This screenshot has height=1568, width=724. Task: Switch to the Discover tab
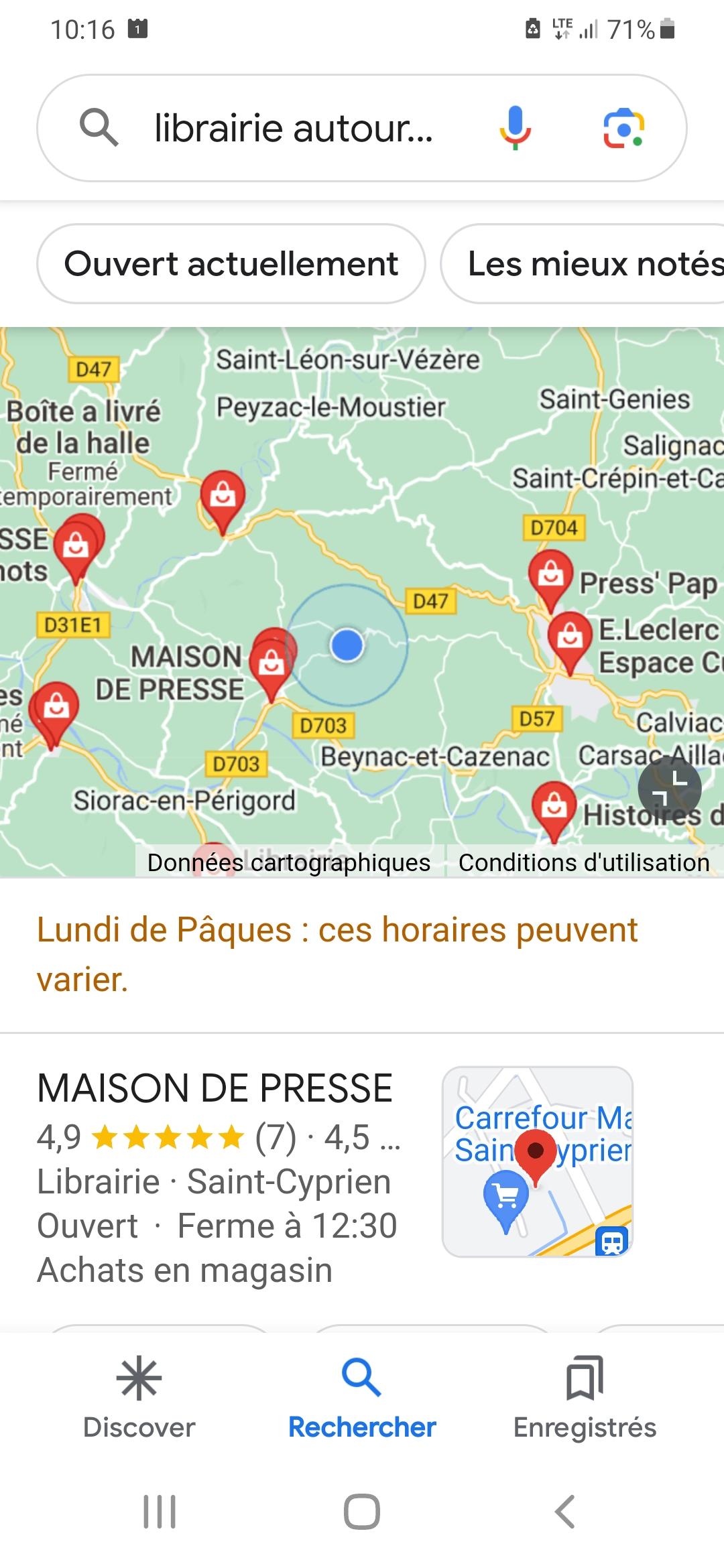[x=139, y=1398]
